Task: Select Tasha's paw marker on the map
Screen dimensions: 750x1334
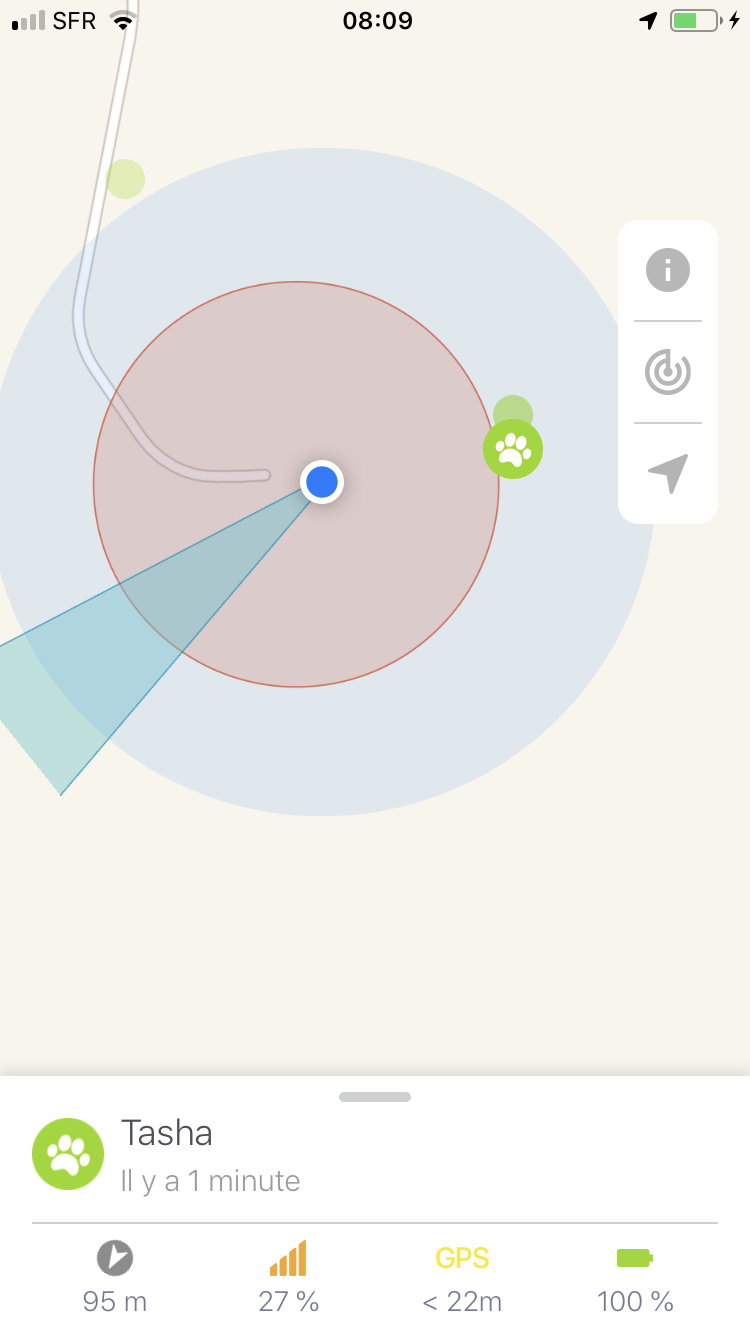Action: [x=513, y=449]
